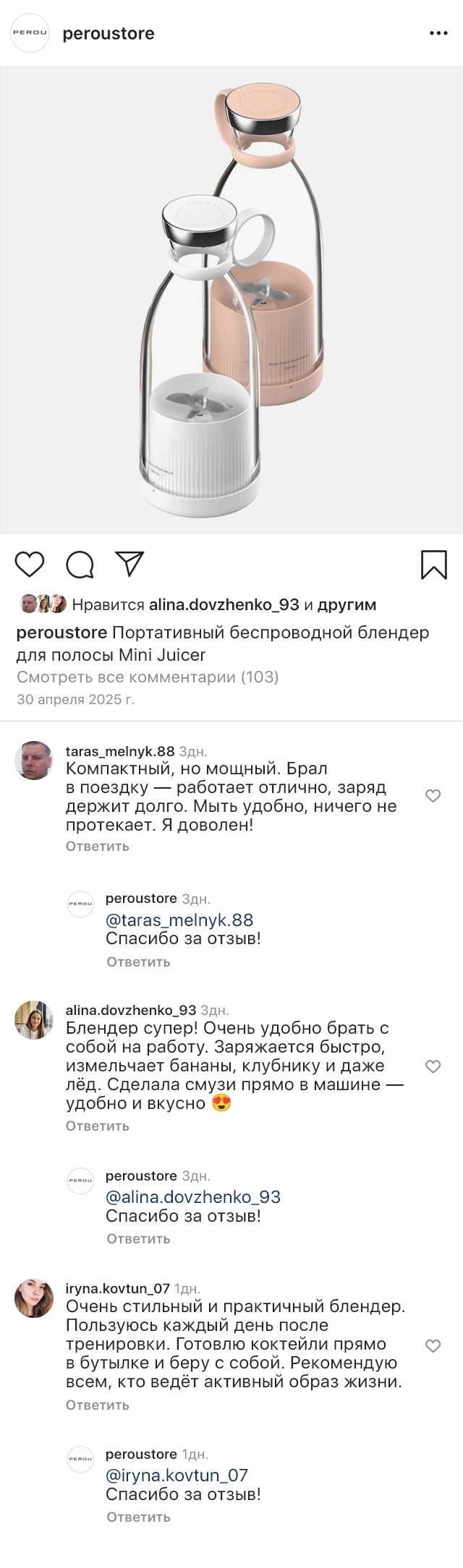Open peroustore profile from the header
The image size is (463, 1568).
pyautogui.click(x=108, y=33)
